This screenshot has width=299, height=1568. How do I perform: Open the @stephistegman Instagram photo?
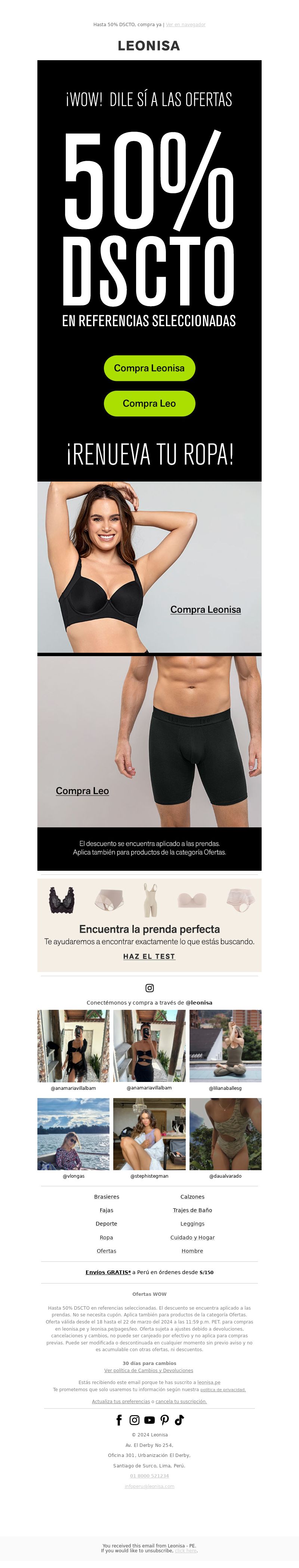point(149,1134)
